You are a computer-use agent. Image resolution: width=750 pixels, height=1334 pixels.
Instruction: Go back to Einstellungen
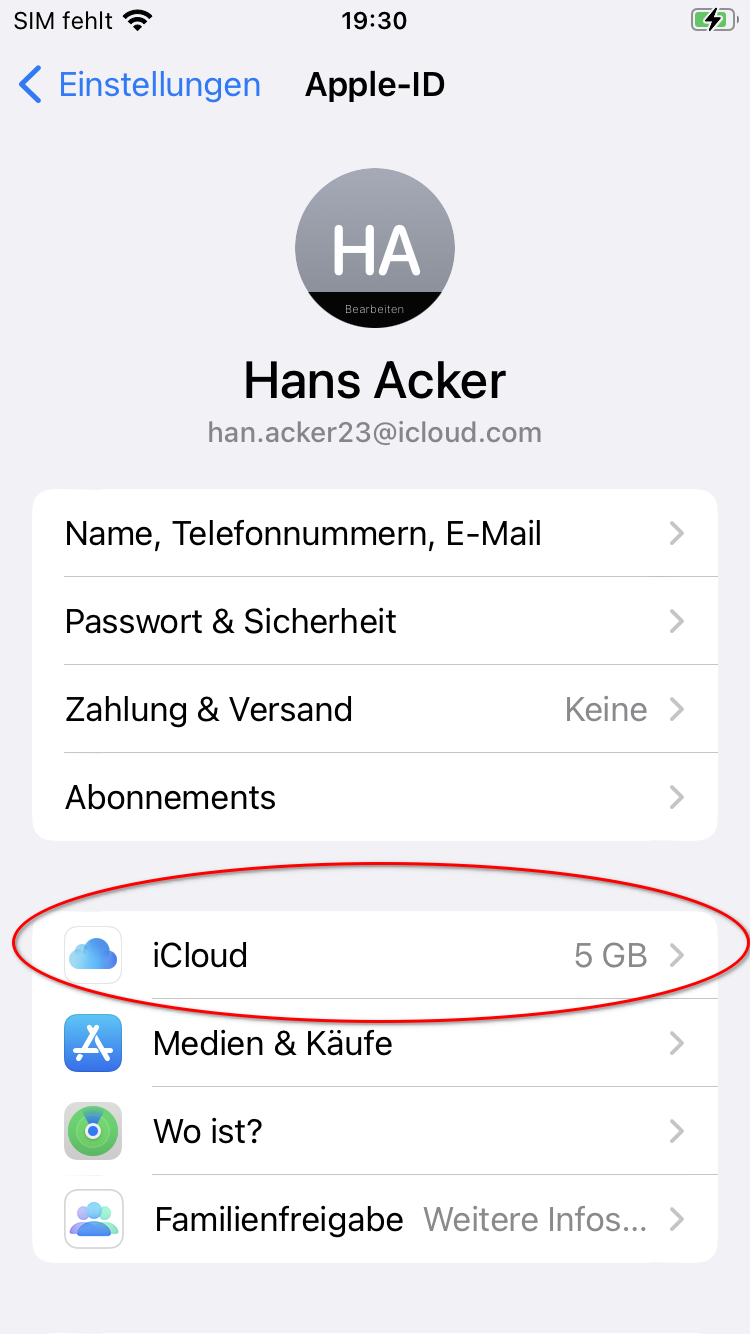pyautogui.click(x=140, y=85)
